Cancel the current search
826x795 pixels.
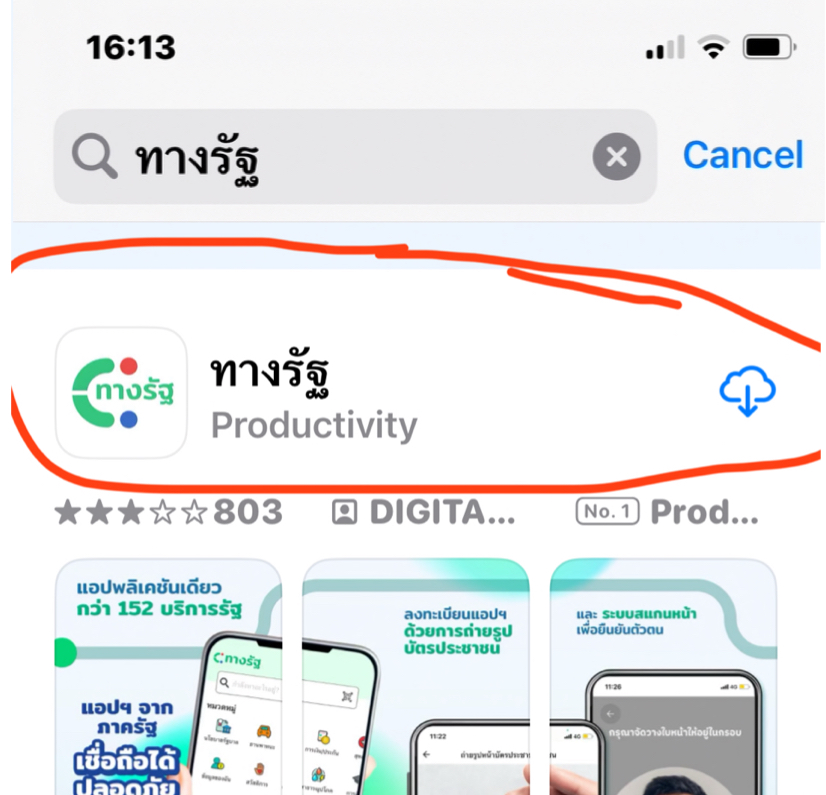(742, 155)
